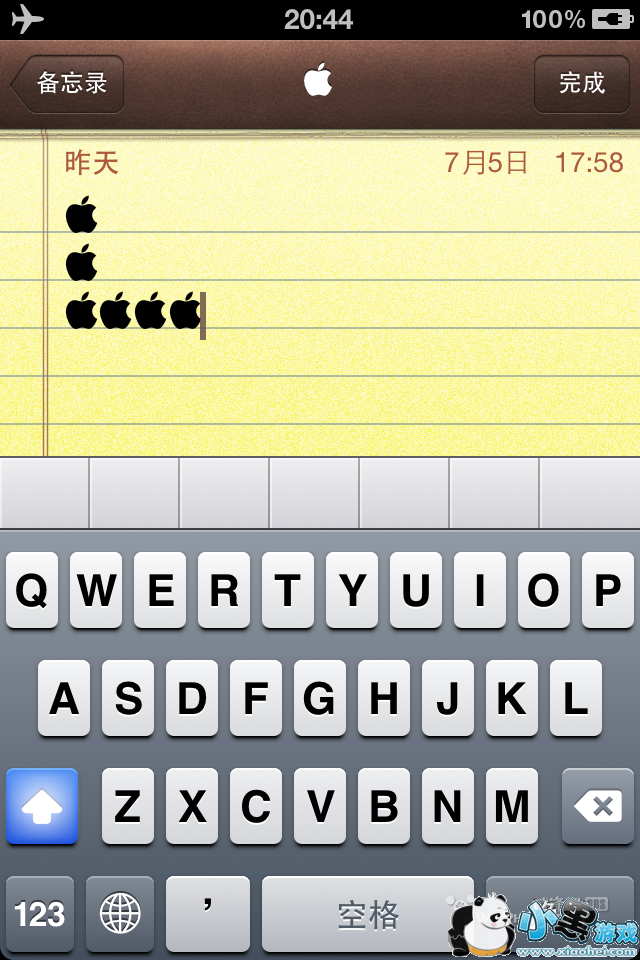Type the letter Q key
This screenshot has width=640, height=960.
point(32,590)
